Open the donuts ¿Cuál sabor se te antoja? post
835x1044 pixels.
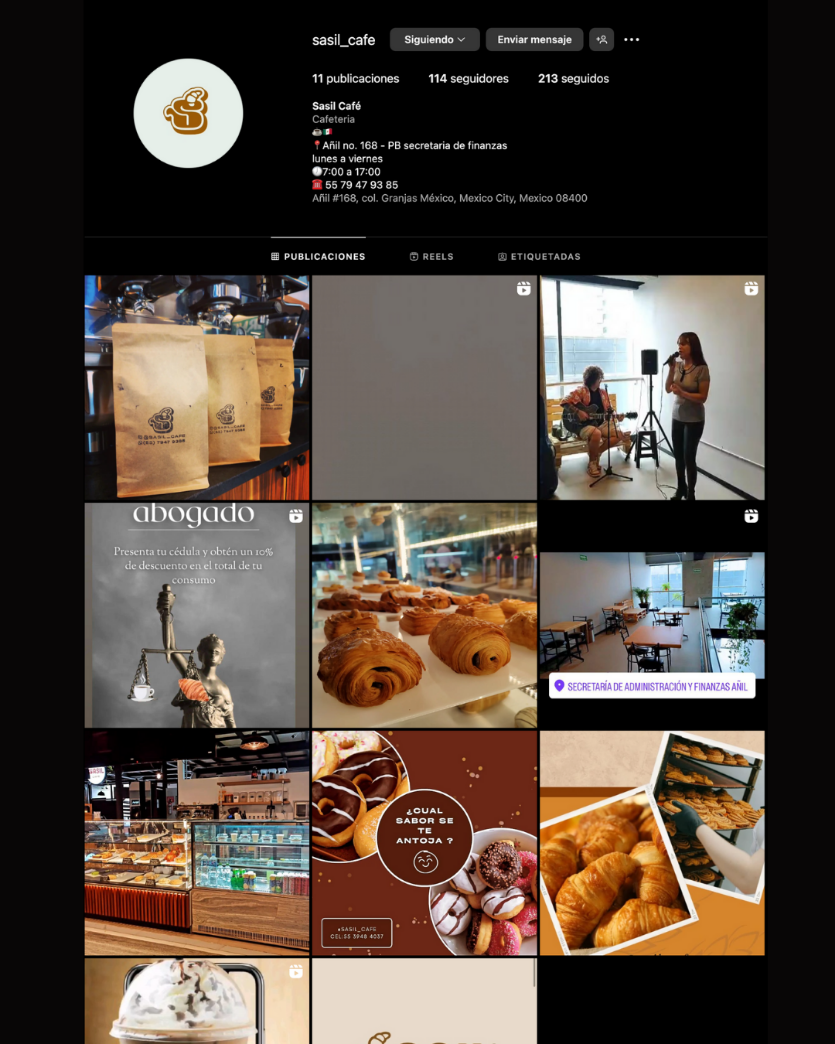coord(424,843)
